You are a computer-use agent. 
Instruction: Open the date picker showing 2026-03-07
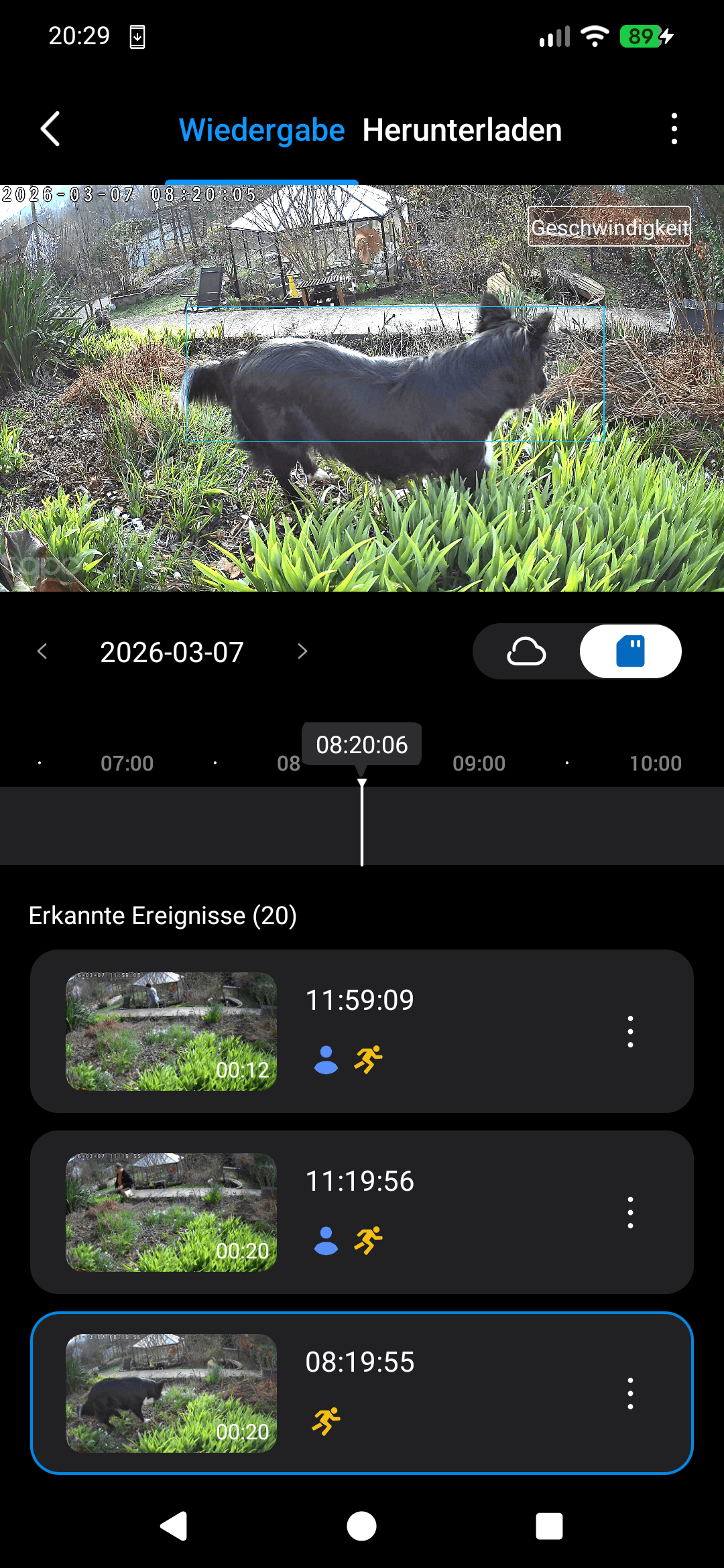click(x=172, y=652)
